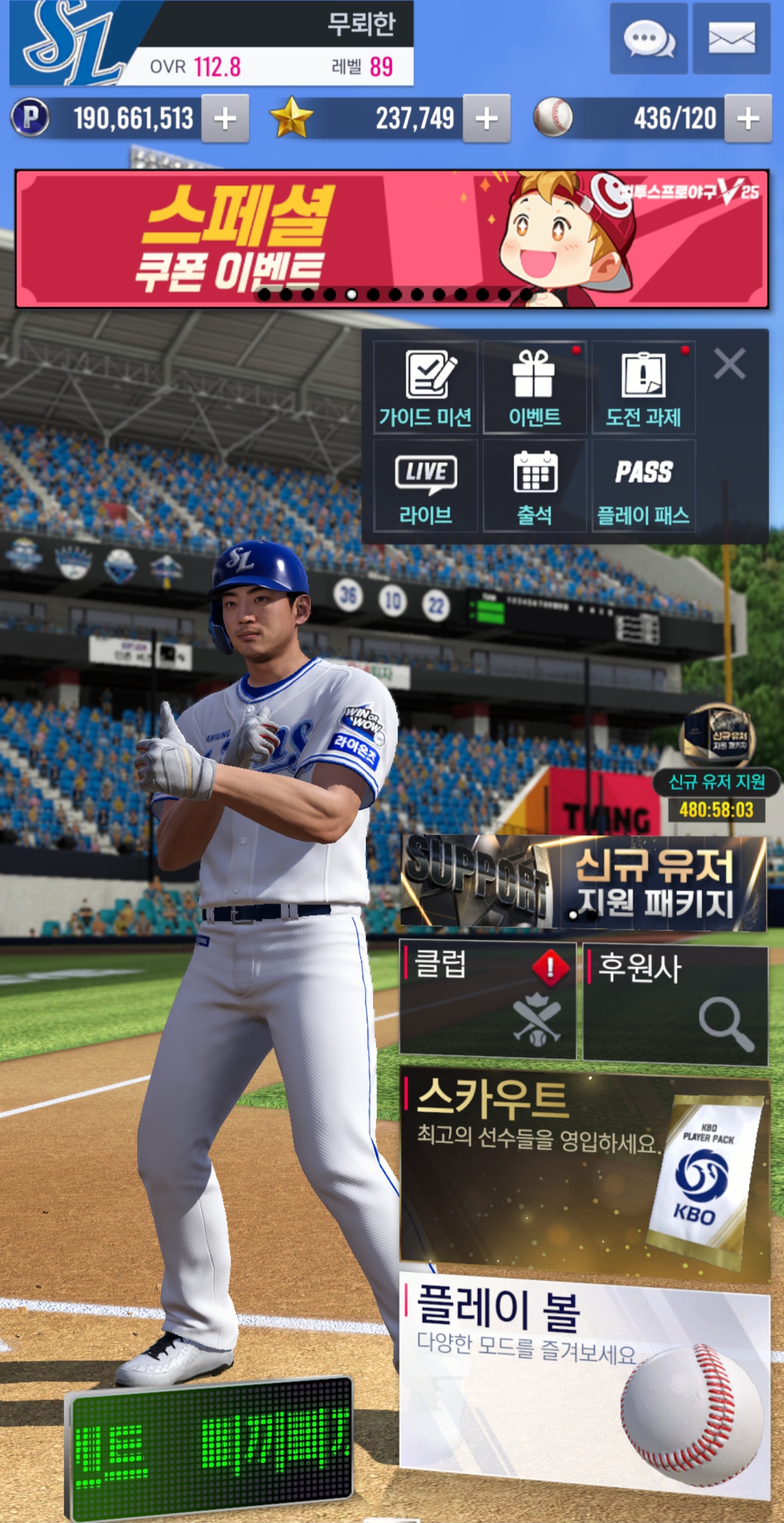
Task: Open the 플레이 패스 menu
Action: [x=644, y=486]
